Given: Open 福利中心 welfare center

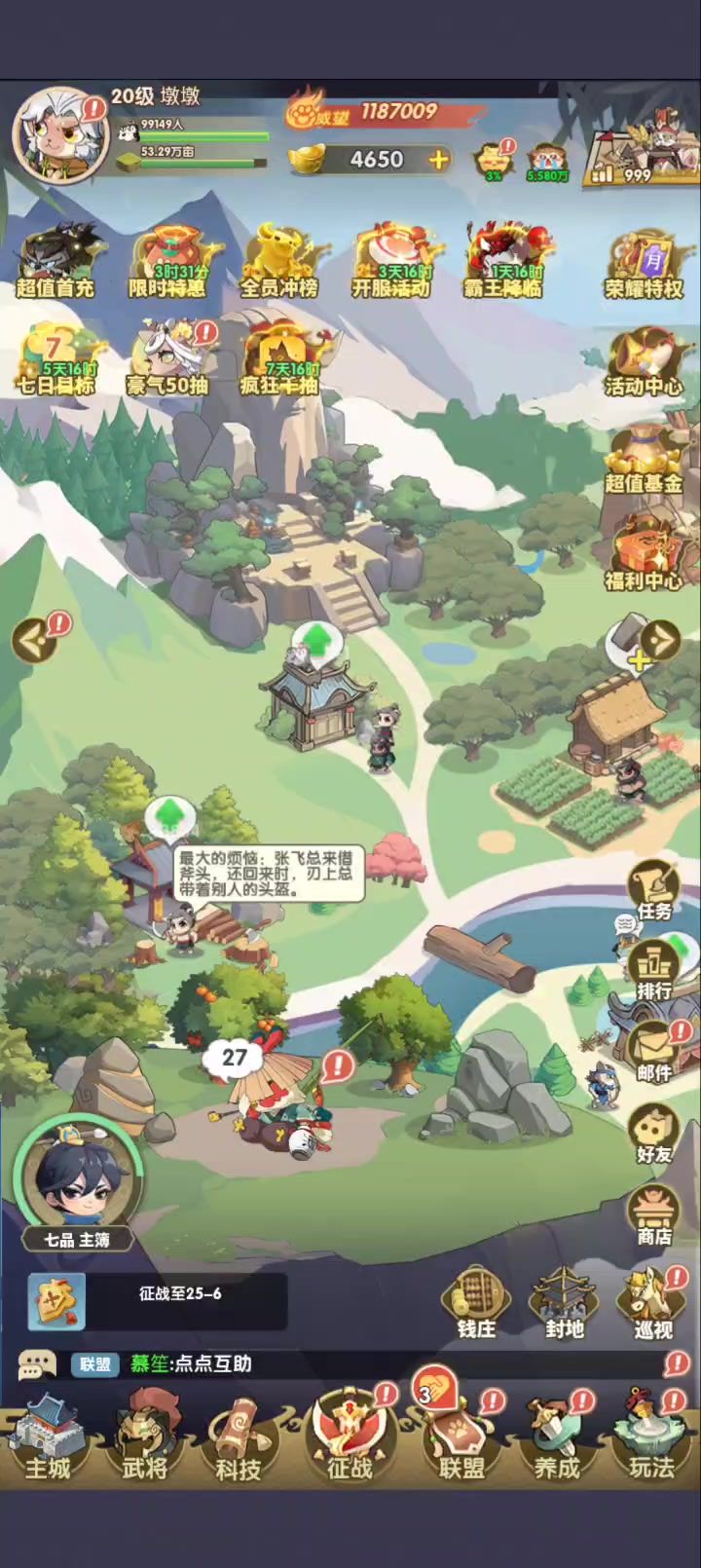Looking at the screenshot, I should 643,557.
